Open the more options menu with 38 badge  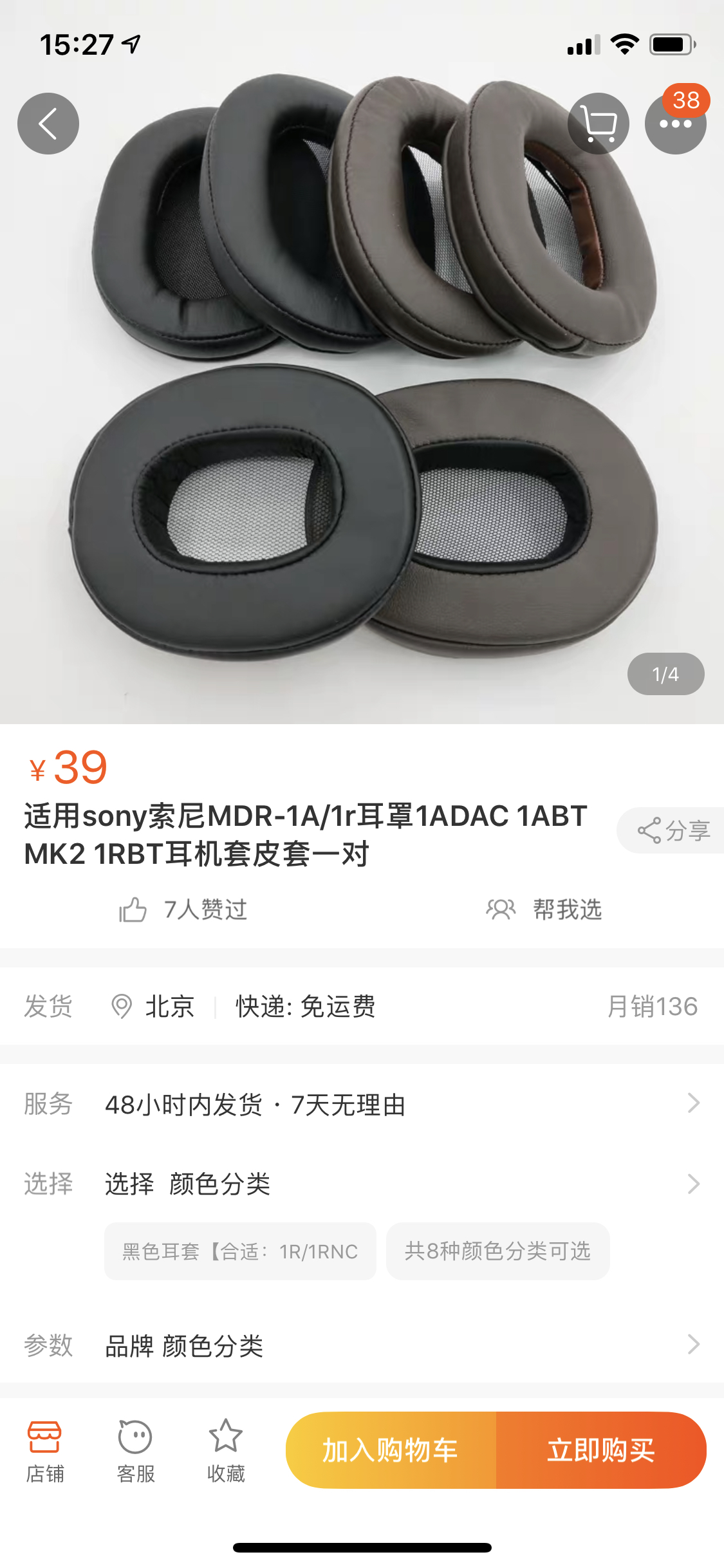point(675,123)
